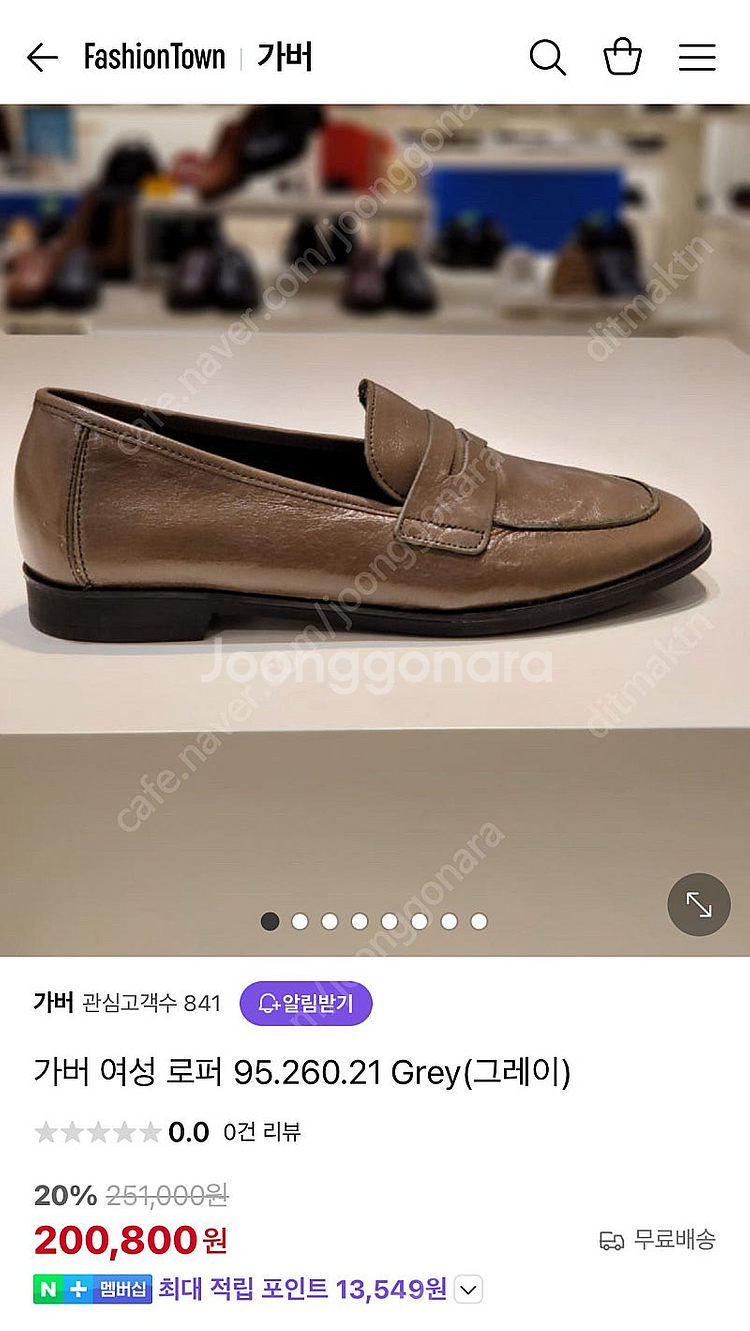Open the FashionTown home link
Image resolution: width=750 pixels, height=1331 pixels.
[155, 58]
